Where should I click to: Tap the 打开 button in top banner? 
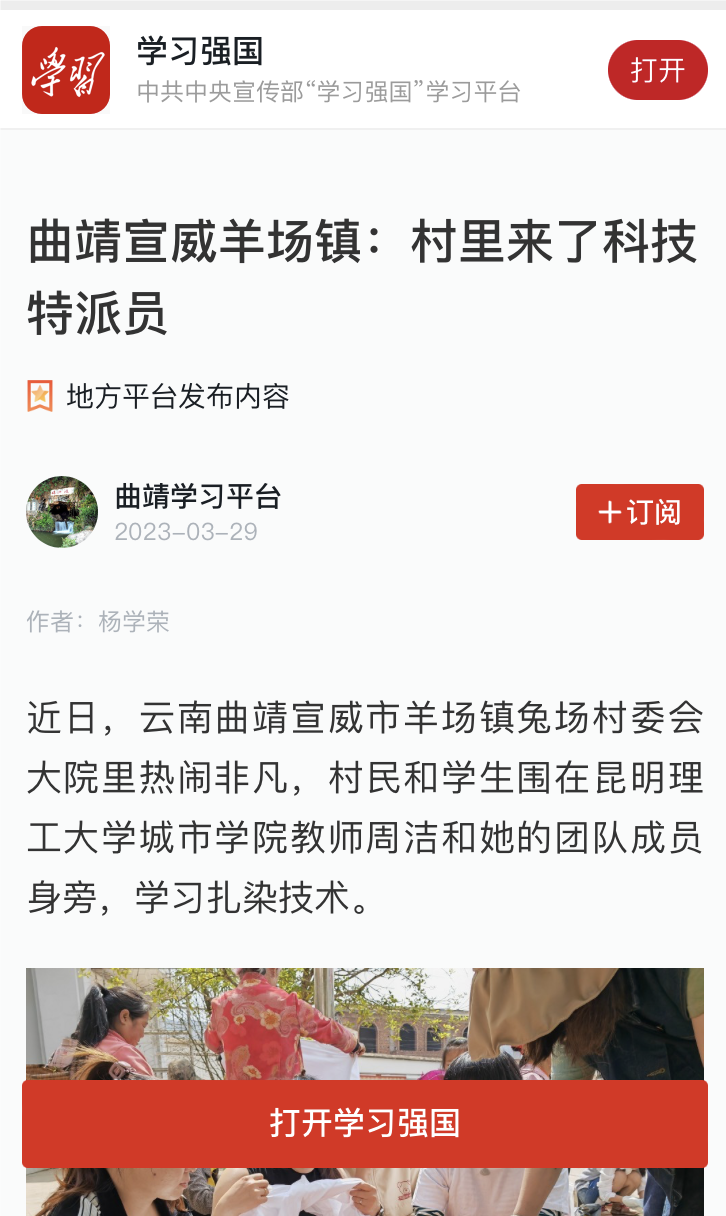pyautogui.click(x=657, y=70)
